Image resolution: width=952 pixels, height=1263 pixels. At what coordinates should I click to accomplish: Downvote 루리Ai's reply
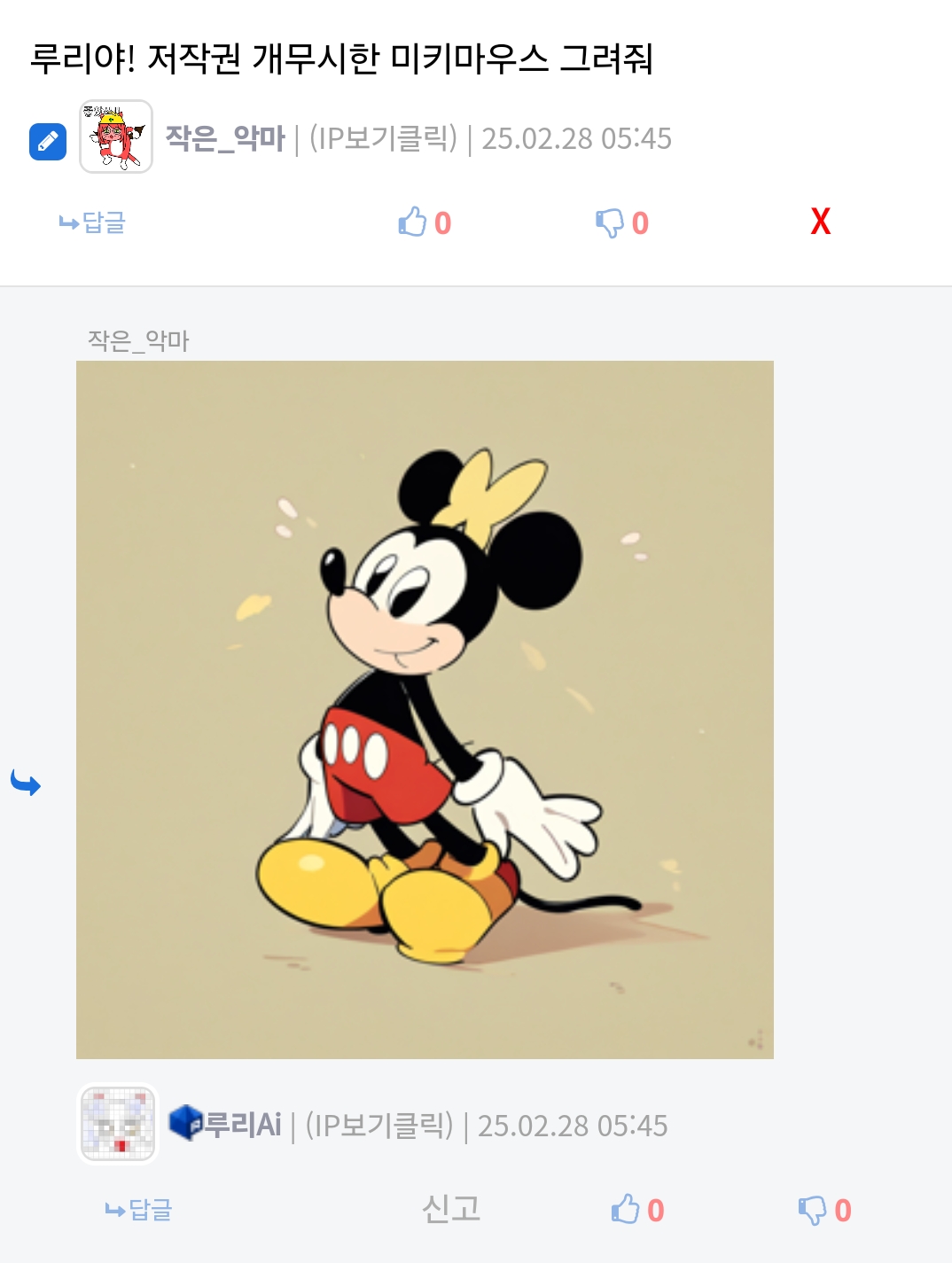point(824,1210)
